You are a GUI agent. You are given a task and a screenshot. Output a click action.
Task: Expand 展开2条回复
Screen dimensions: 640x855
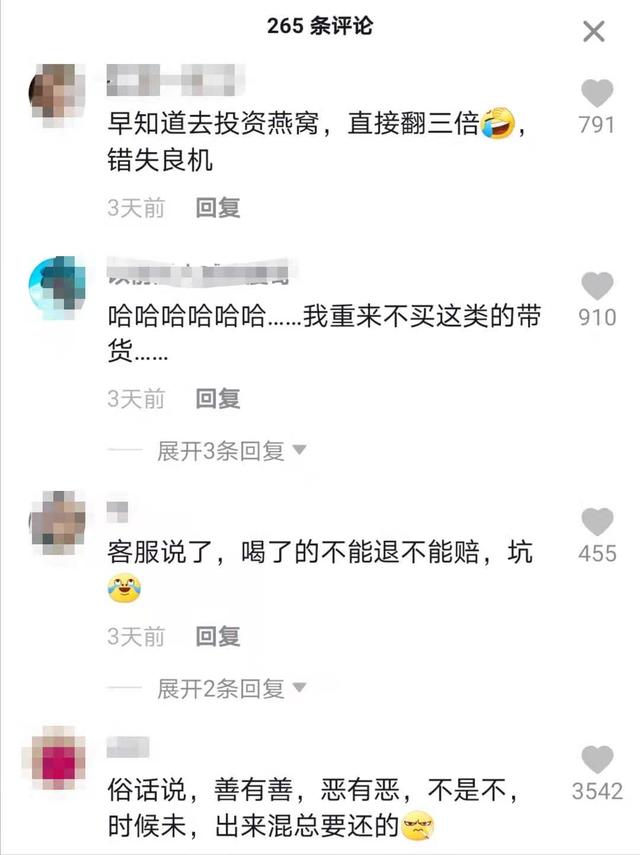(231, 688)
